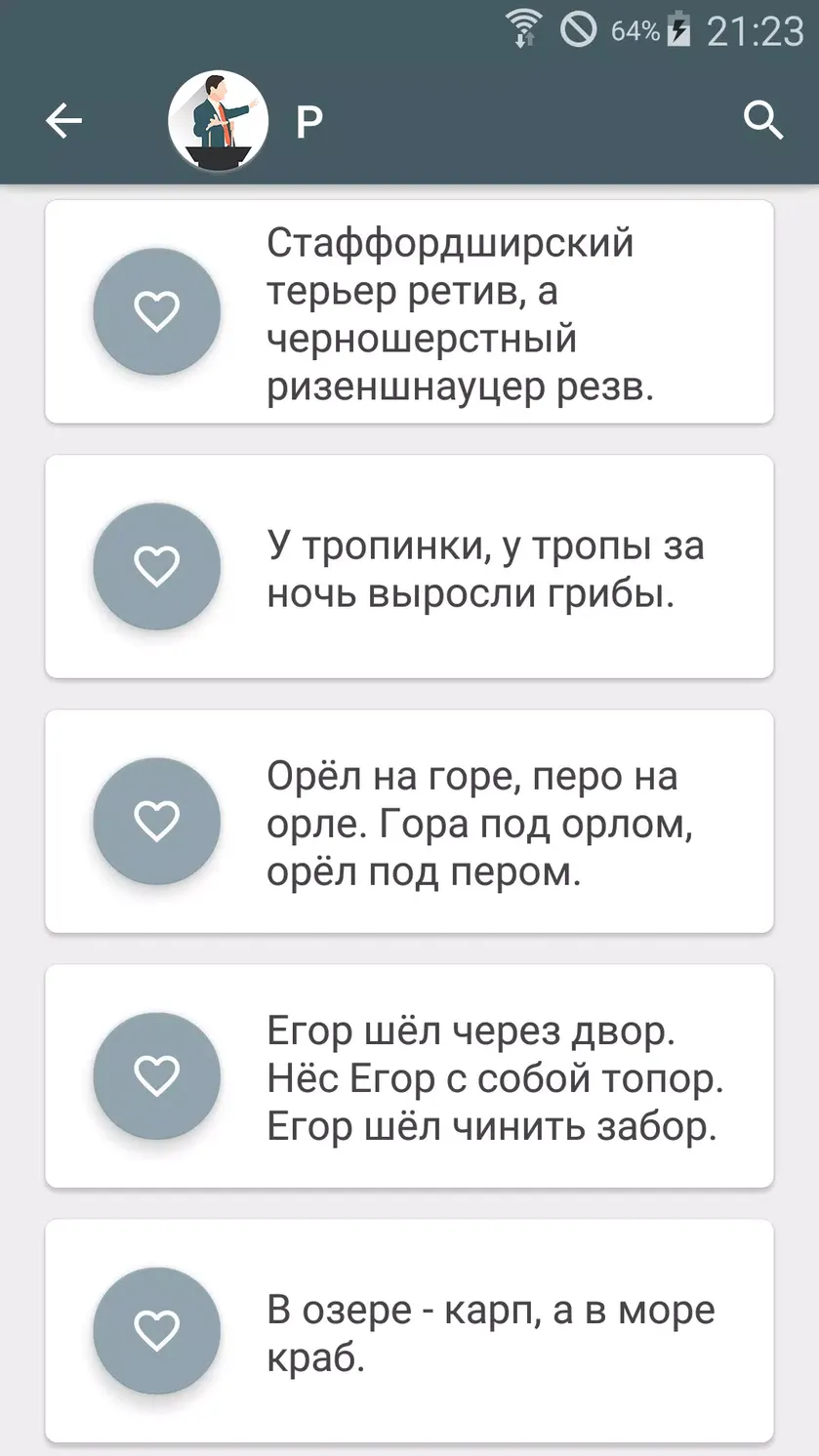Open the У тропинки, у тропы card

[409, 567]
